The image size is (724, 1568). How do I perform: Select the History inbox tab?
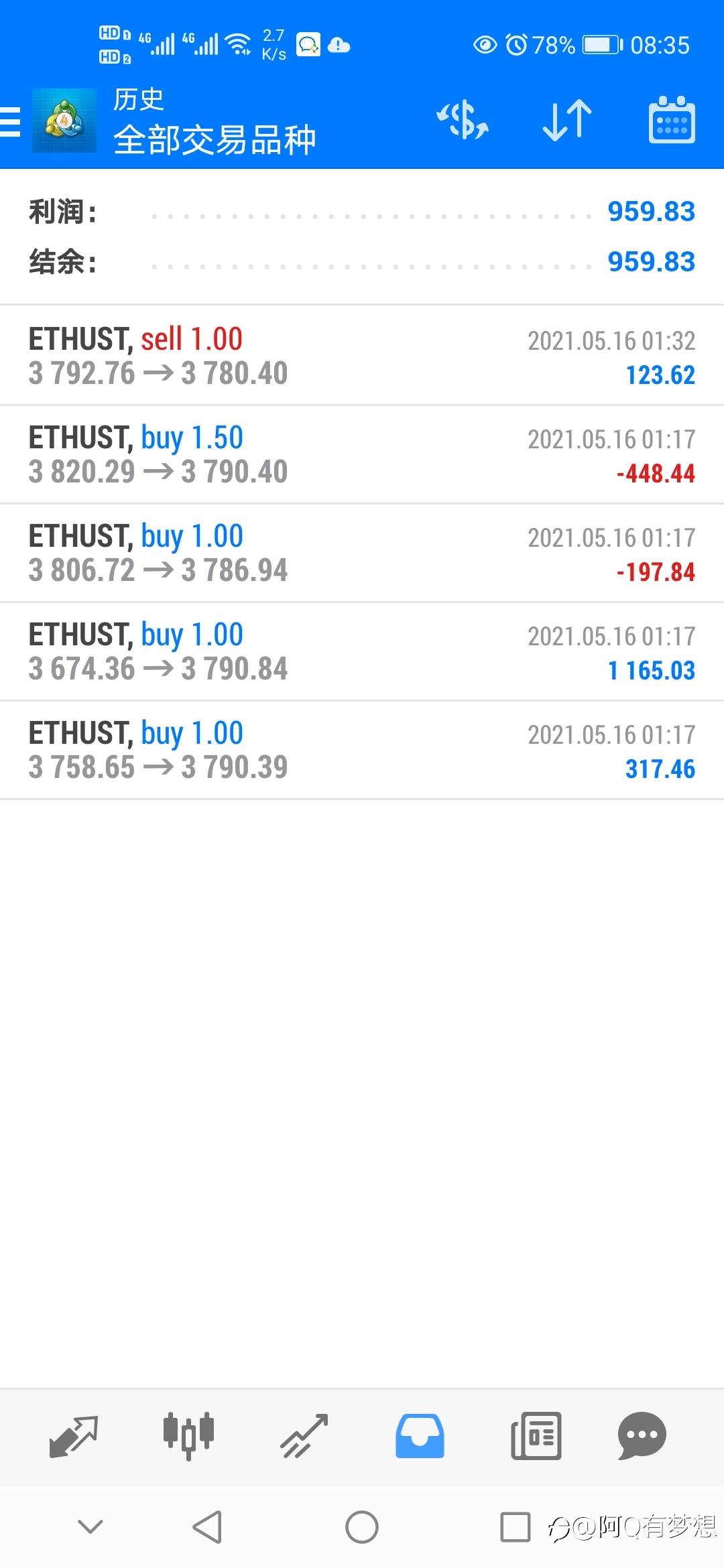click(420, 1437)
